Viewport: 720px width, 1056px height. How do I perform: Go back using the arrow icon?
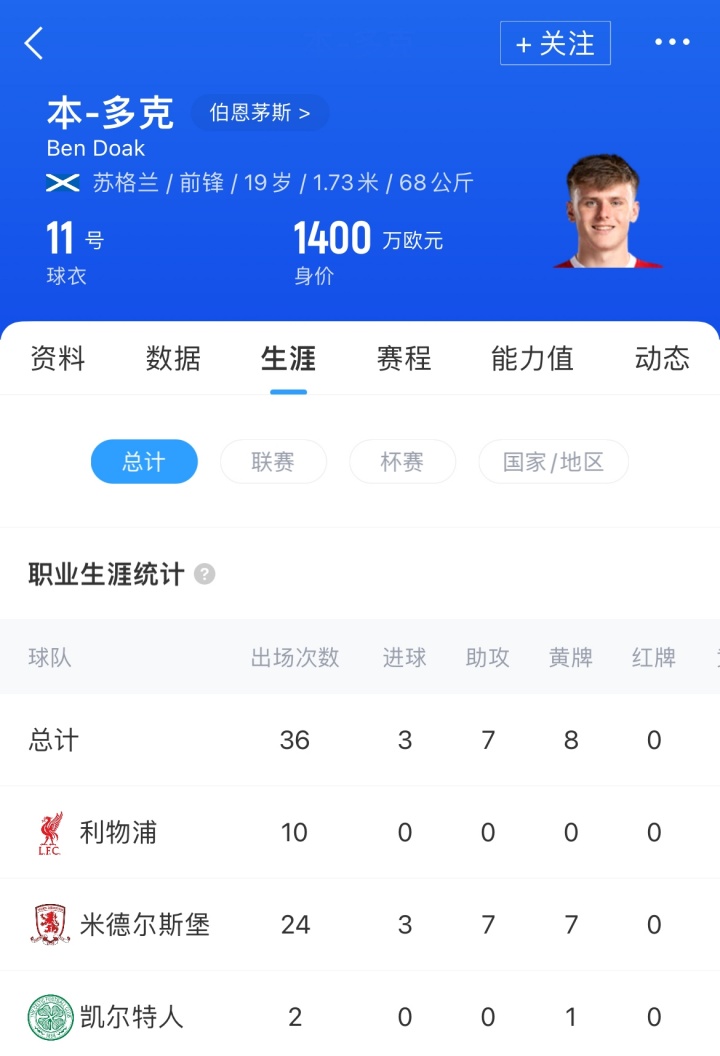point(35,43)
